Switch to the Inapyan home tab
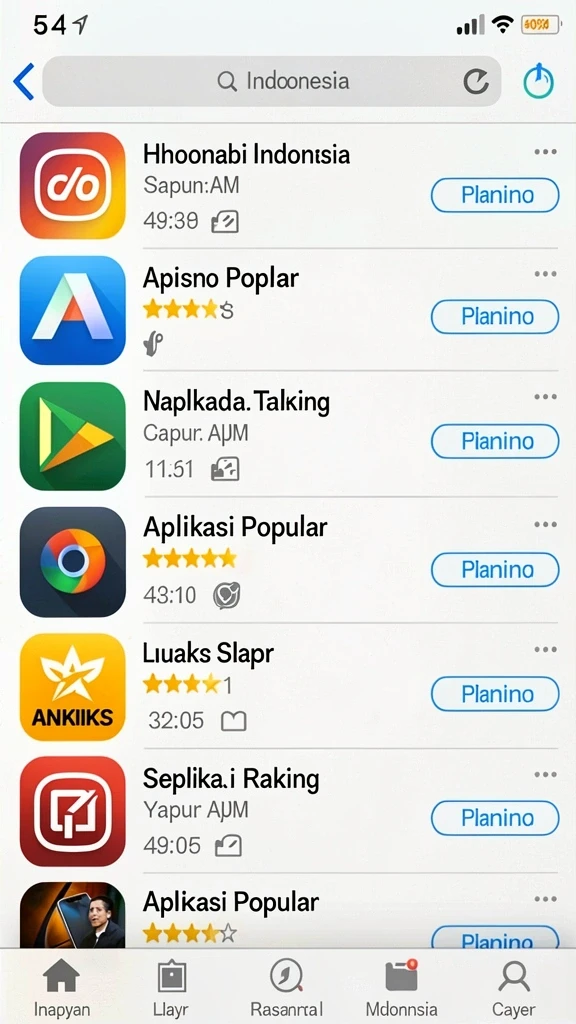 pos(61,987)
